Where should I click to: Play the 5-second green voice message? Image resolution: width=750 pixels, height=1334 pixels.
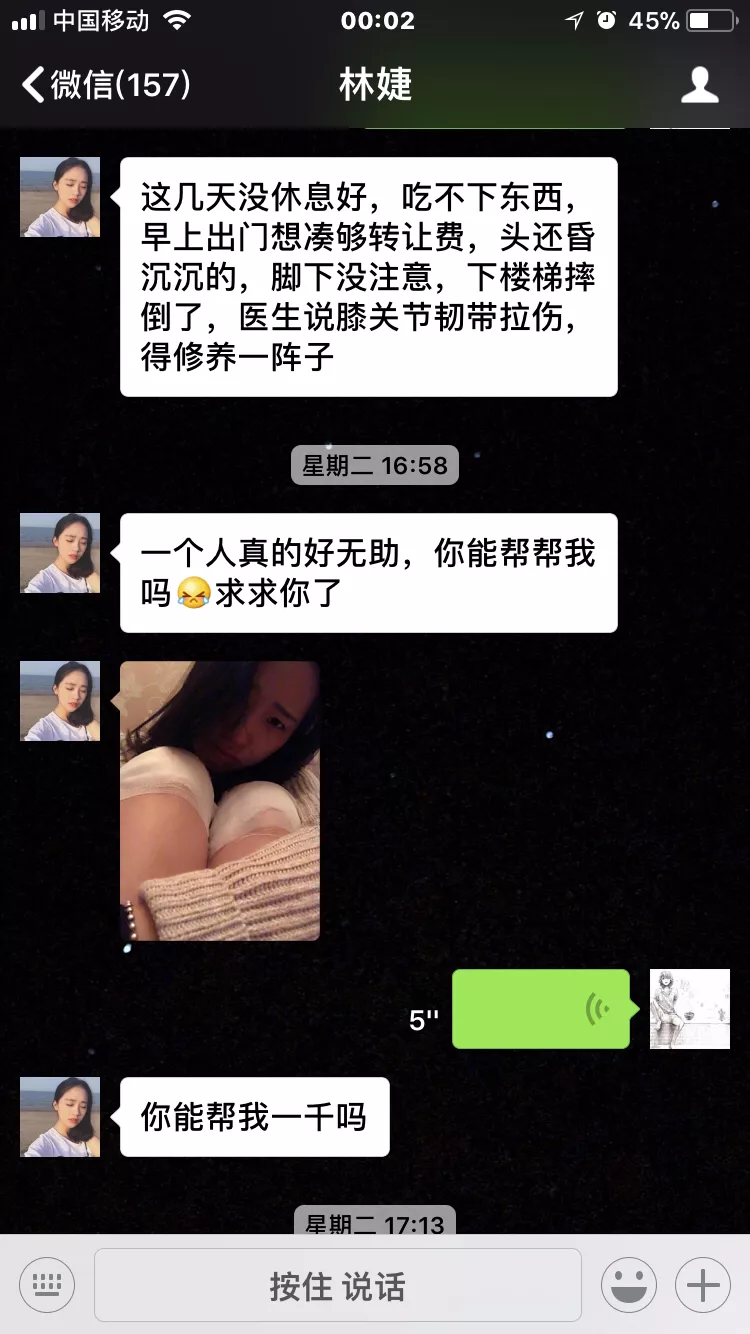pyautogui.click(x=541, y=1009)
